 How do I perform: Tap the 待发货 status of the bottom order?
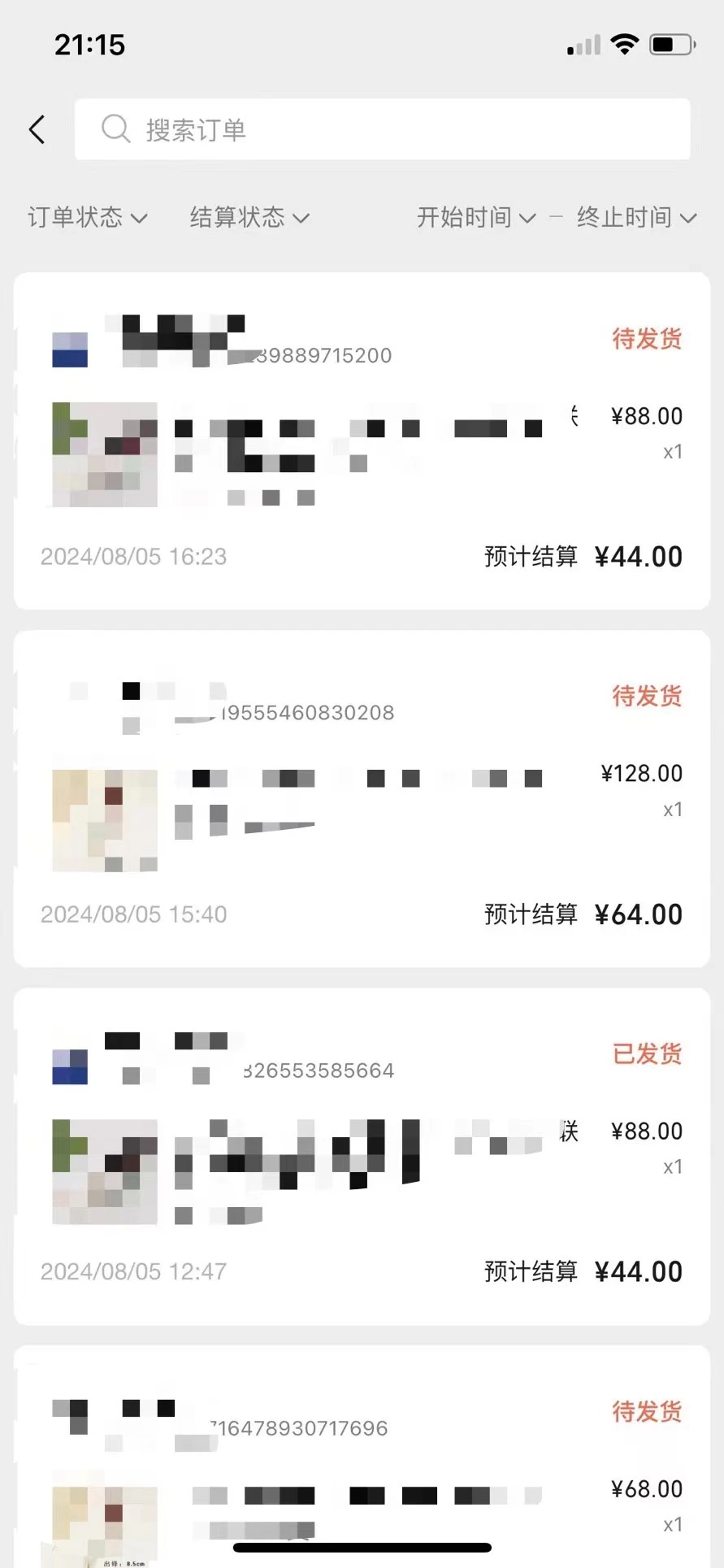pyautogui.click(x=647, y=1413)
